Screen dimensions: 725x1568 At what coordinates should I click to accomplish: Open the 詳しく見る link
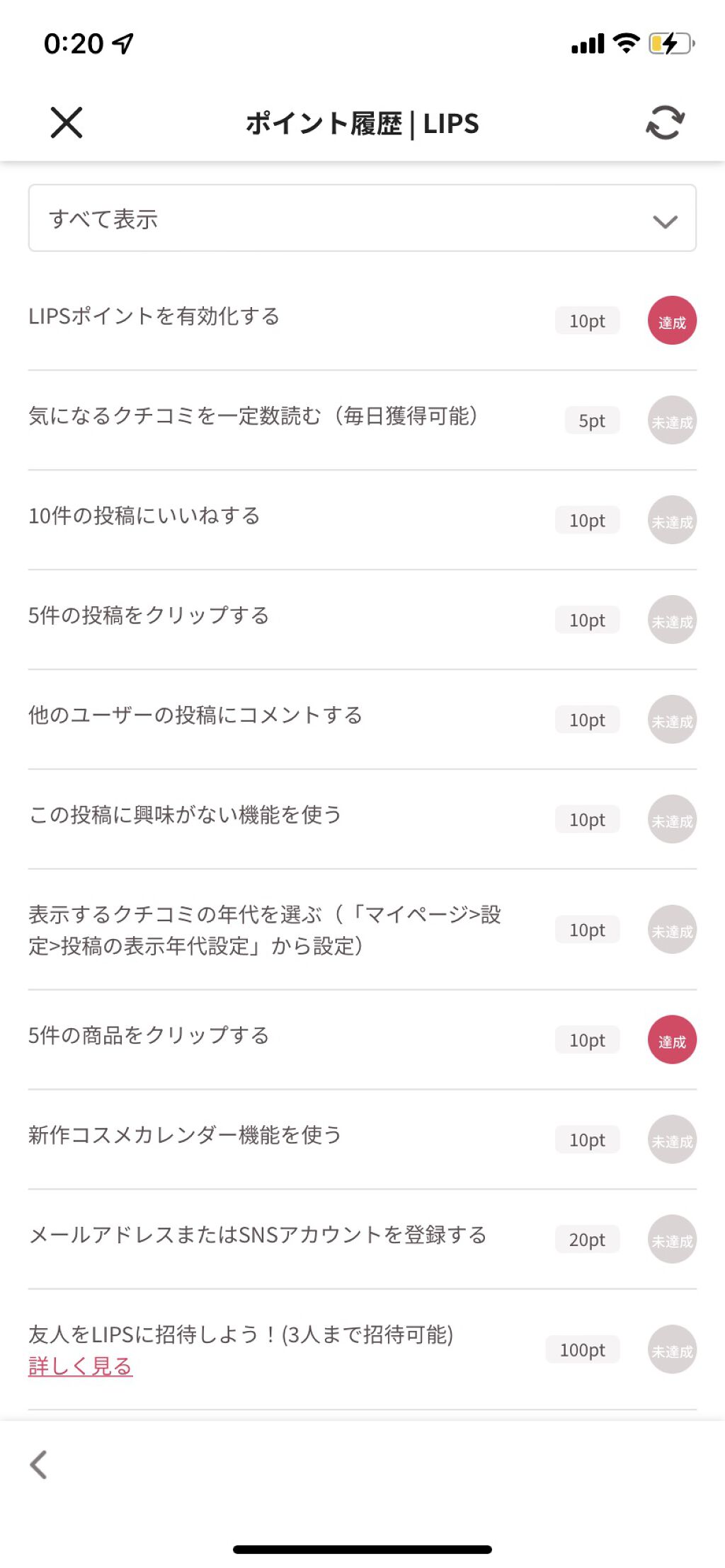pyautogui.click(x=79, y=1365)
